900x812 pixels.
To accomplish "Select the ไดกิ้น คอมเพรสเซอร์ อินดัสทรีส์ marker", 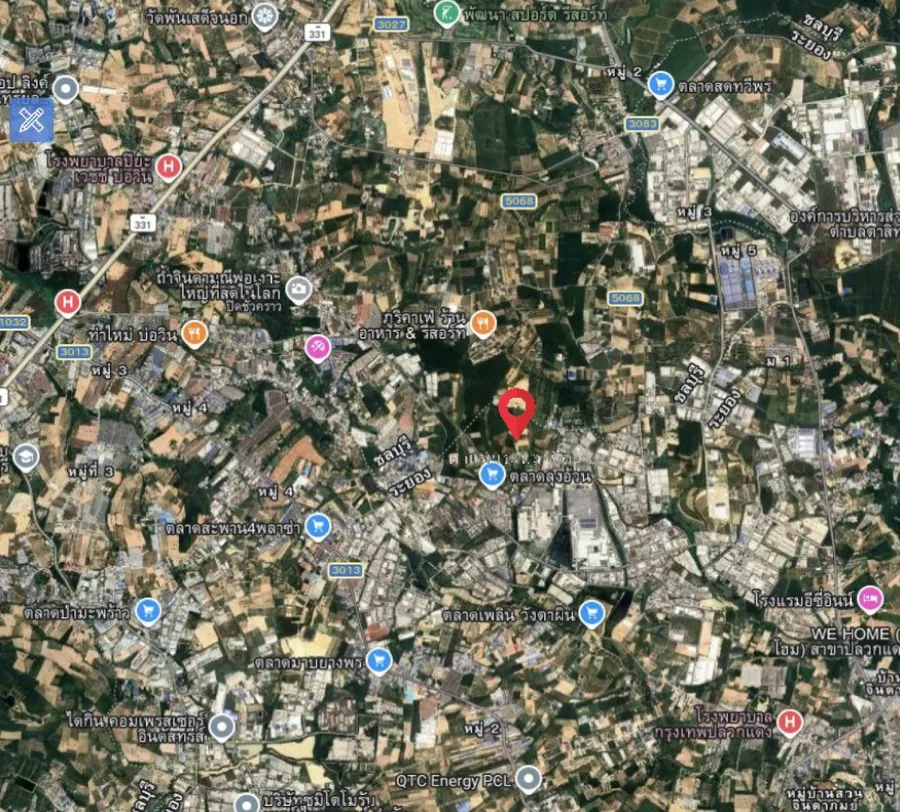I will (x=222, y=728).
